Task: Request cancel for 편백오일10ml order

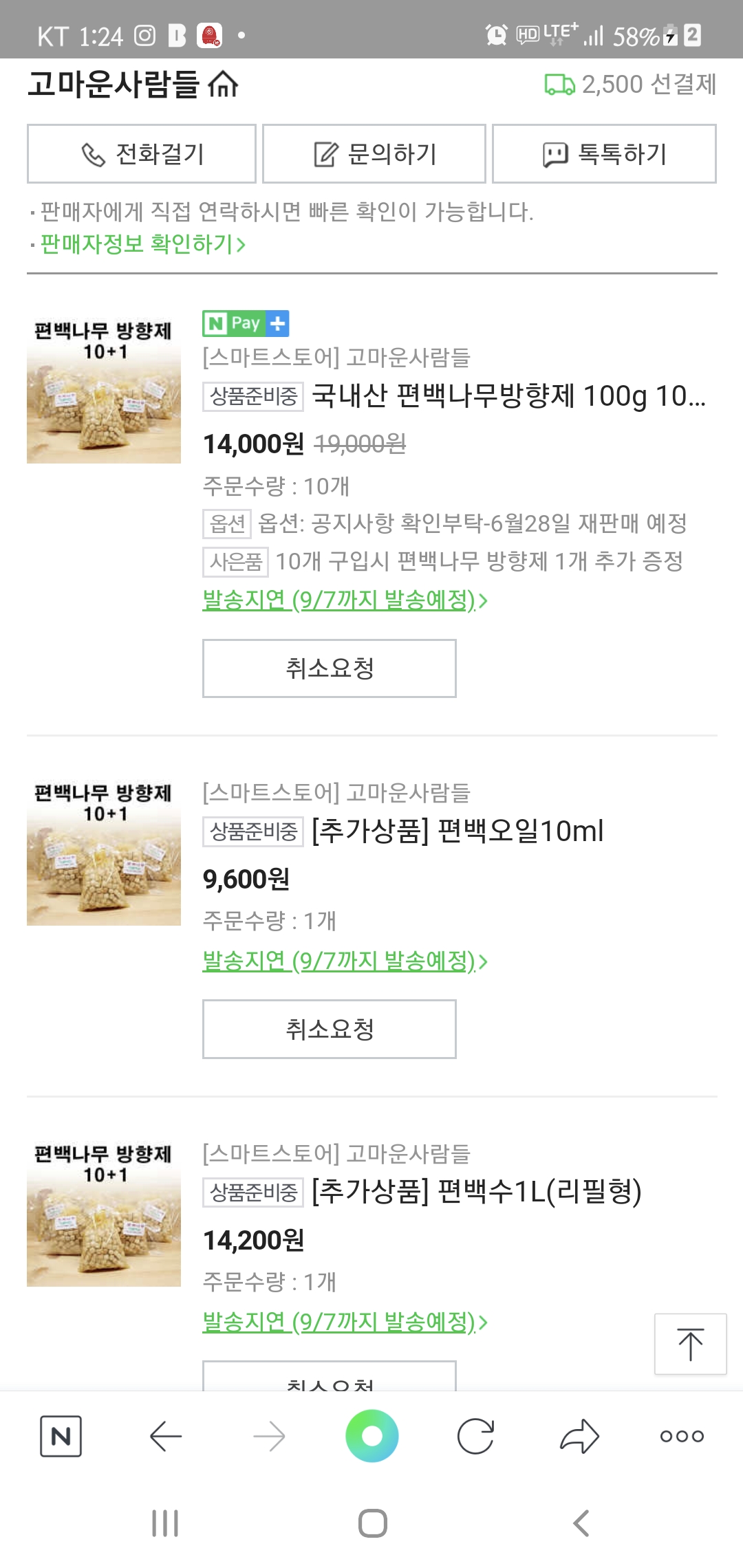Action: click(x=330, y=1029)
